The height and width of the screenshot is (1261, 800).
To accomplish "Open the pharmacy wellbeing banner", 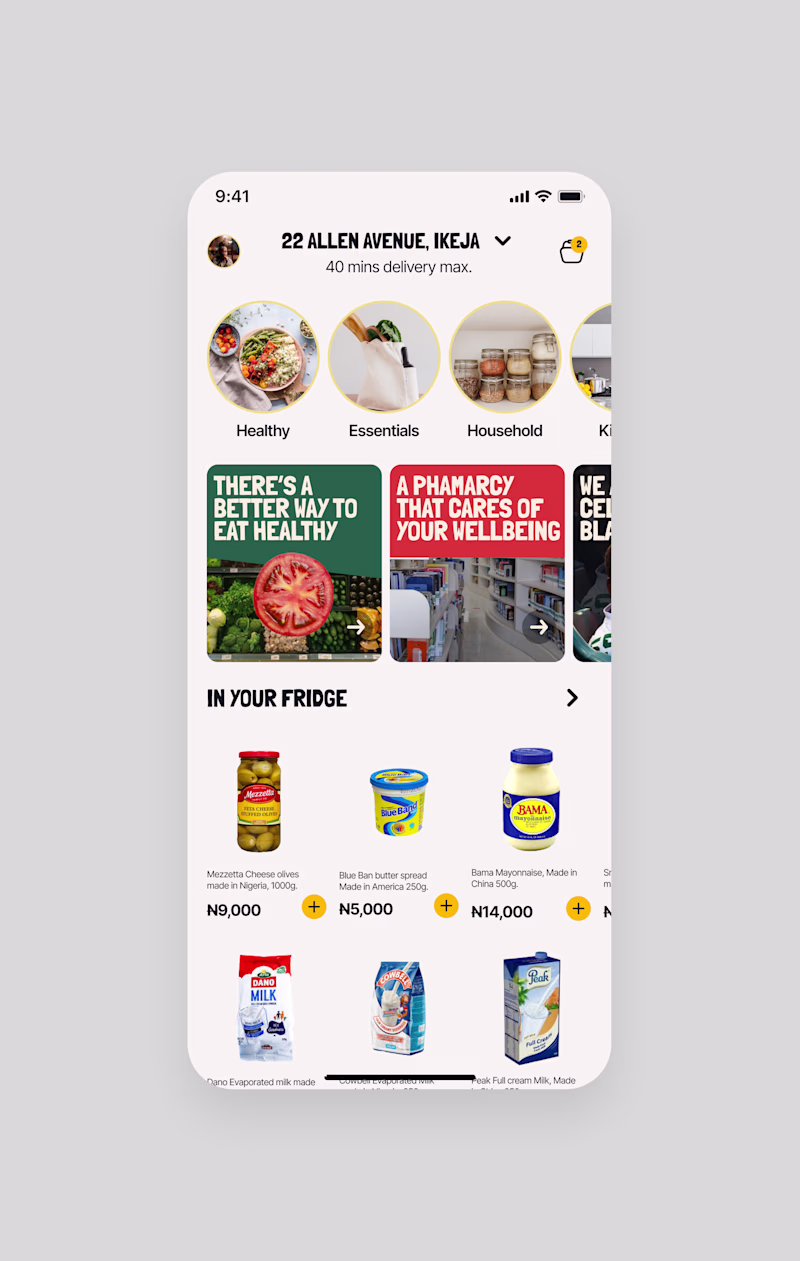I will [477, 563].
